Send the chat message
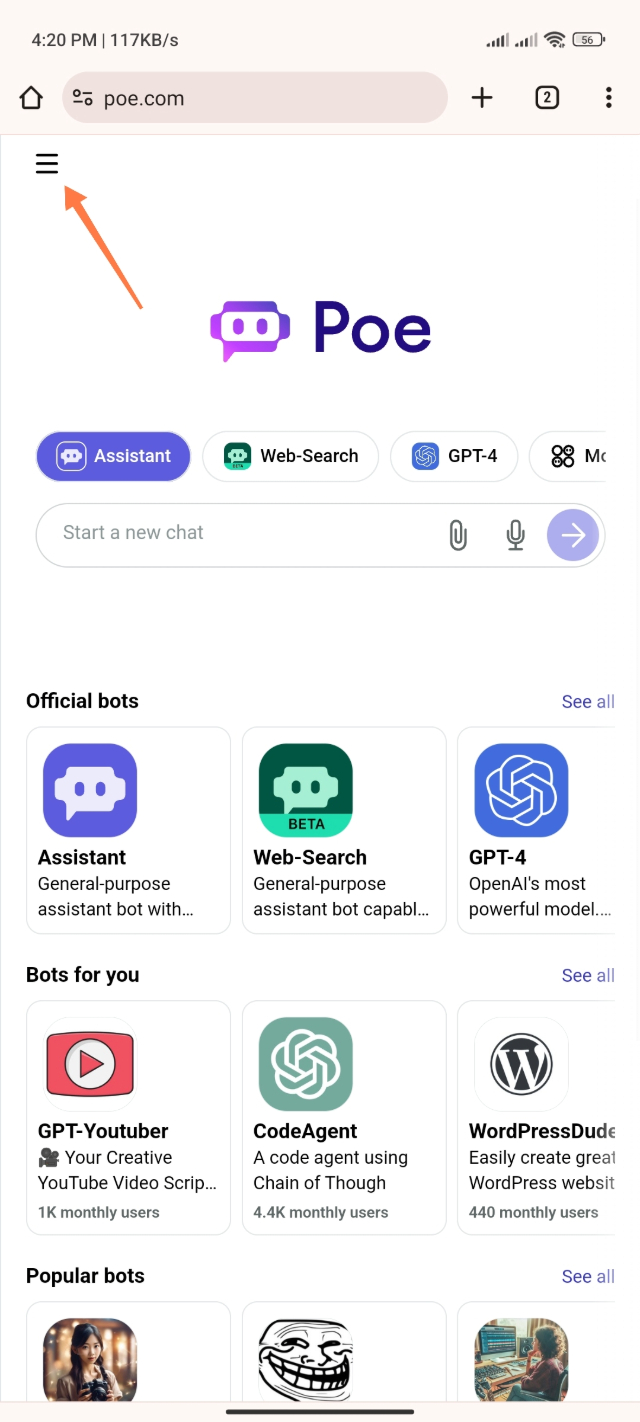The image size is (640, 1422). (x=573, y=535)
